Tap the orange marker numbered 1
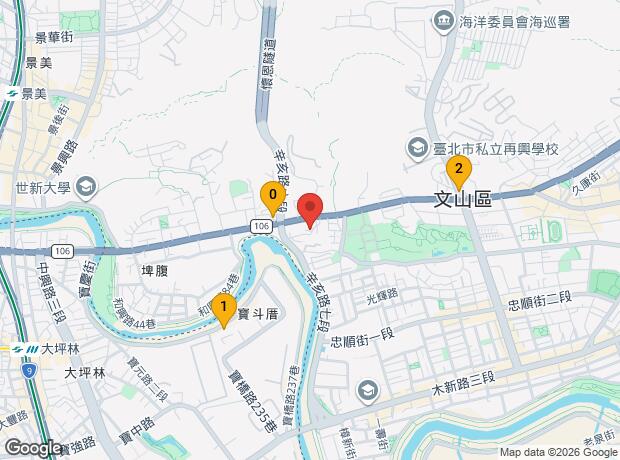Screen dimensions: 620x460 tap(225, 308)
